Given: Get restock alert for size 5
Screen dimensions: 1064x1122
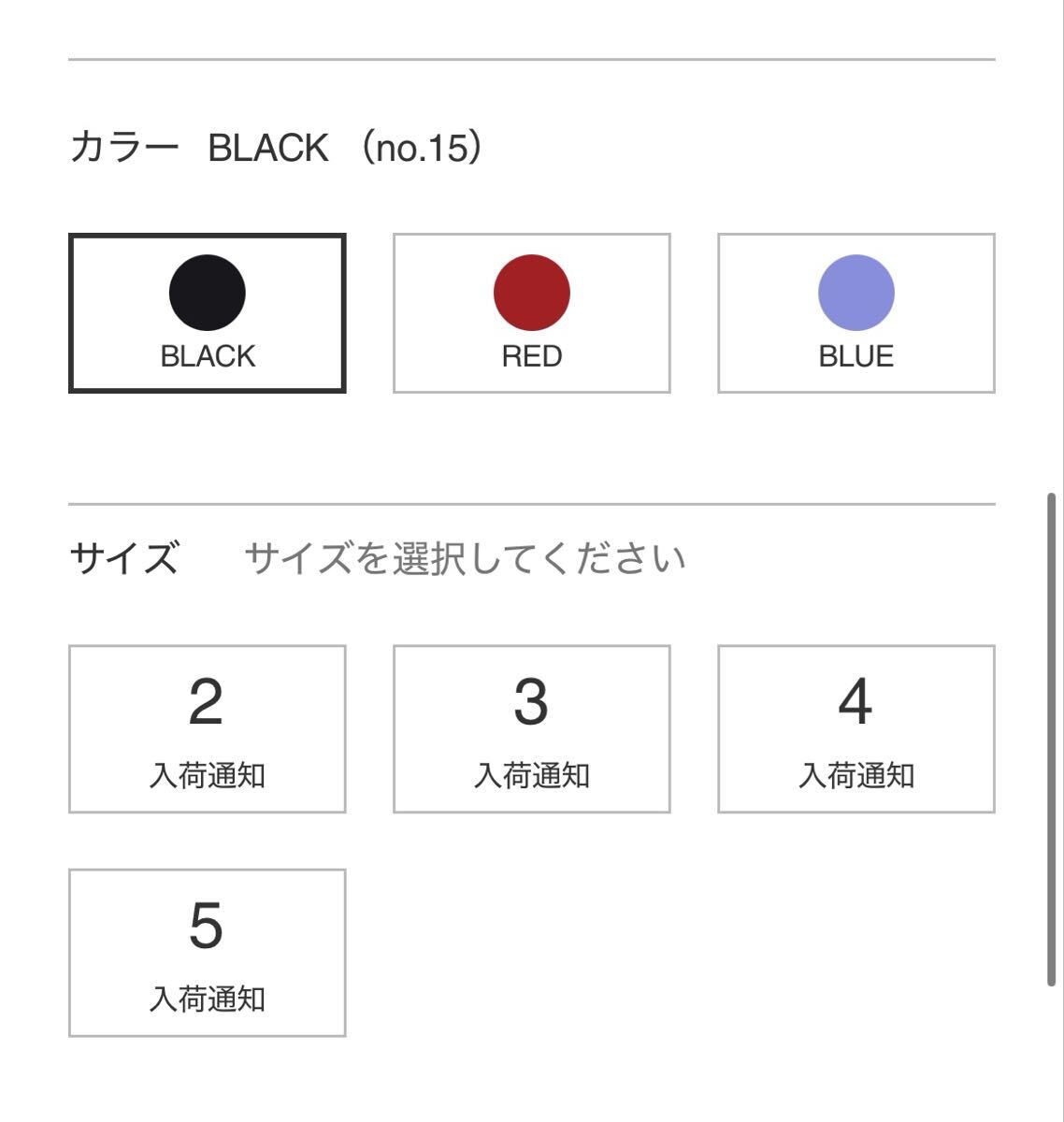Looking at the screenshot, I should [x=207, y=953].
